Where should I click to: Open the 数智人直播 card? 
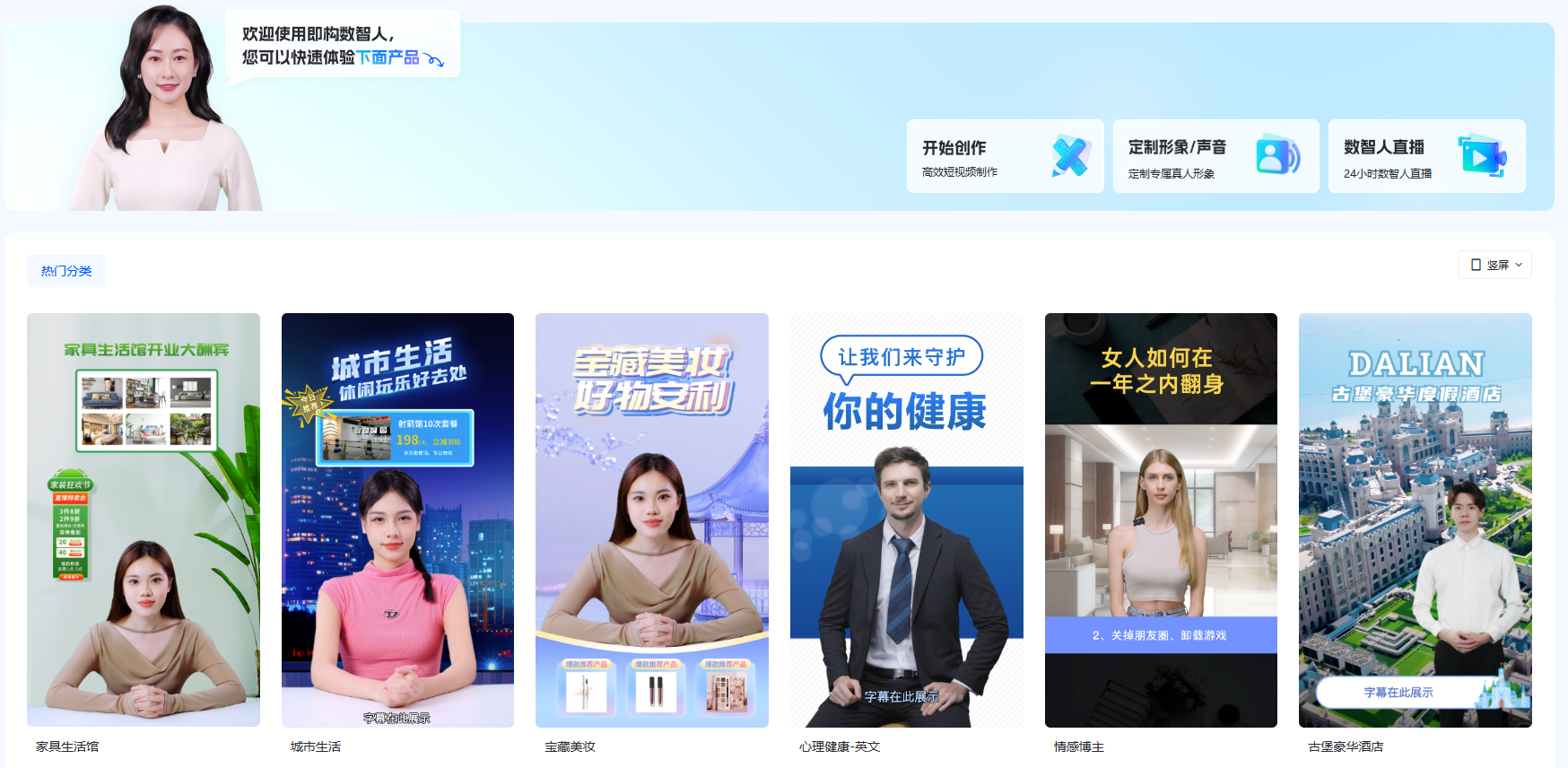point(1426,156)
